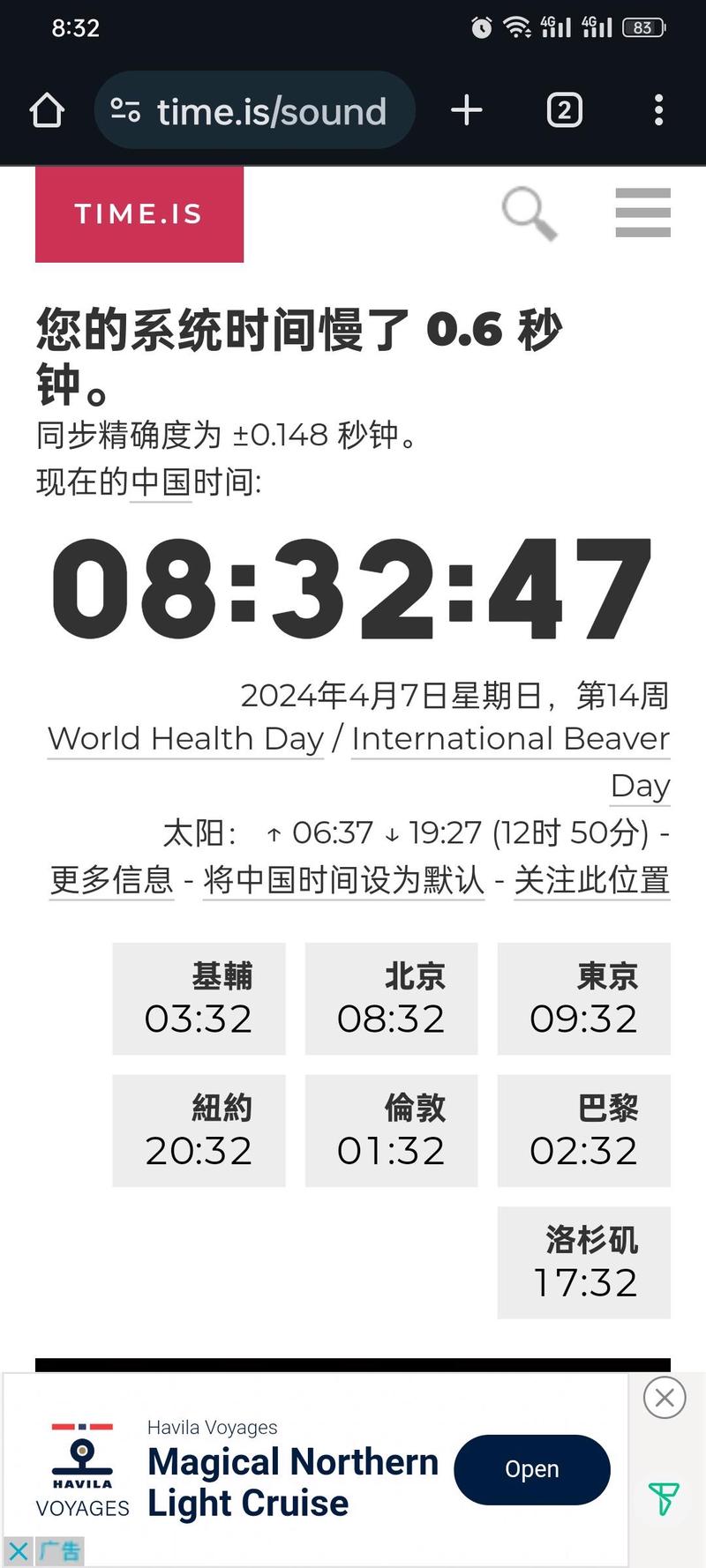Open the browser three-dot menu
The height and width of the screenshot is (1568, 706).
tap(658, 110)
